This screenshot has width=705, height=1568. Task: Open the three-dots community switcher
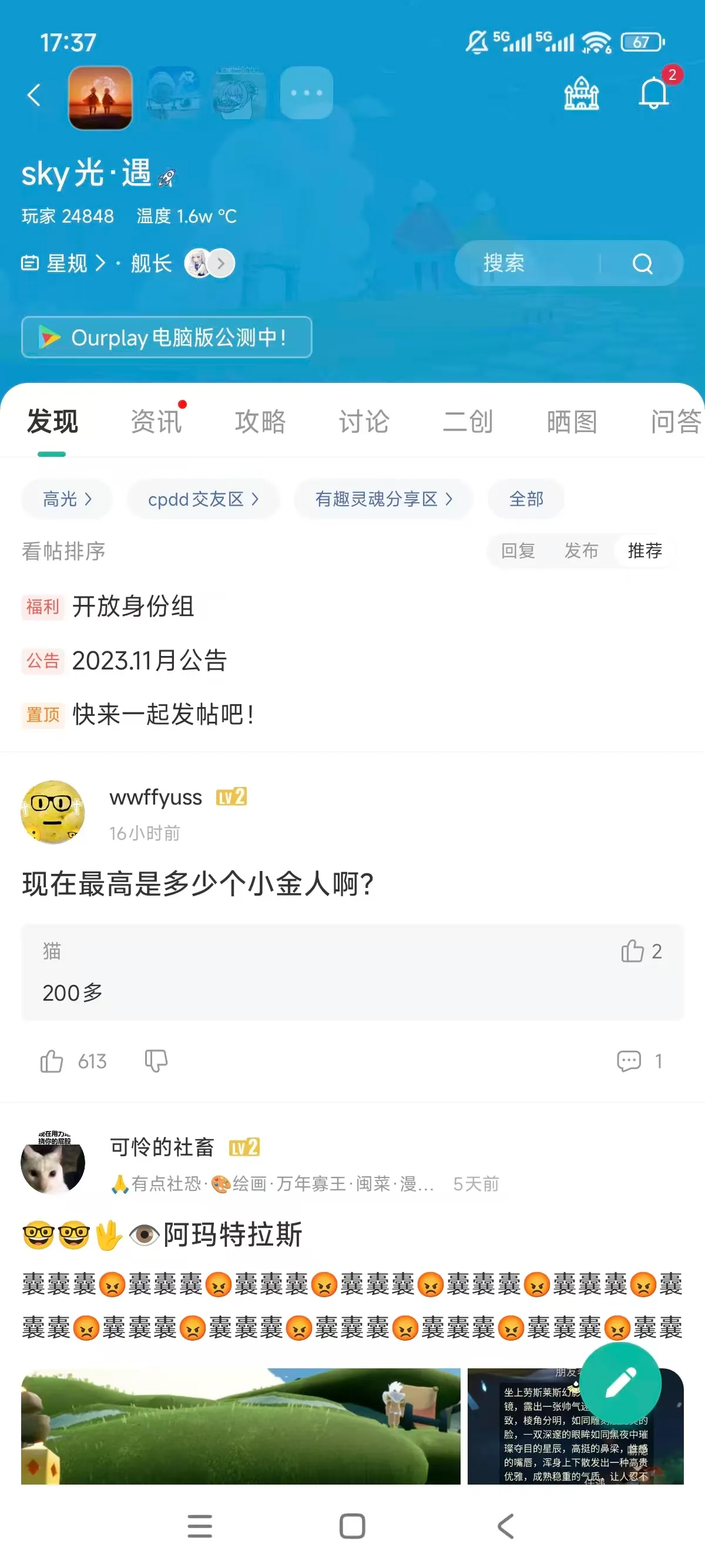click(x=306, y=93)
